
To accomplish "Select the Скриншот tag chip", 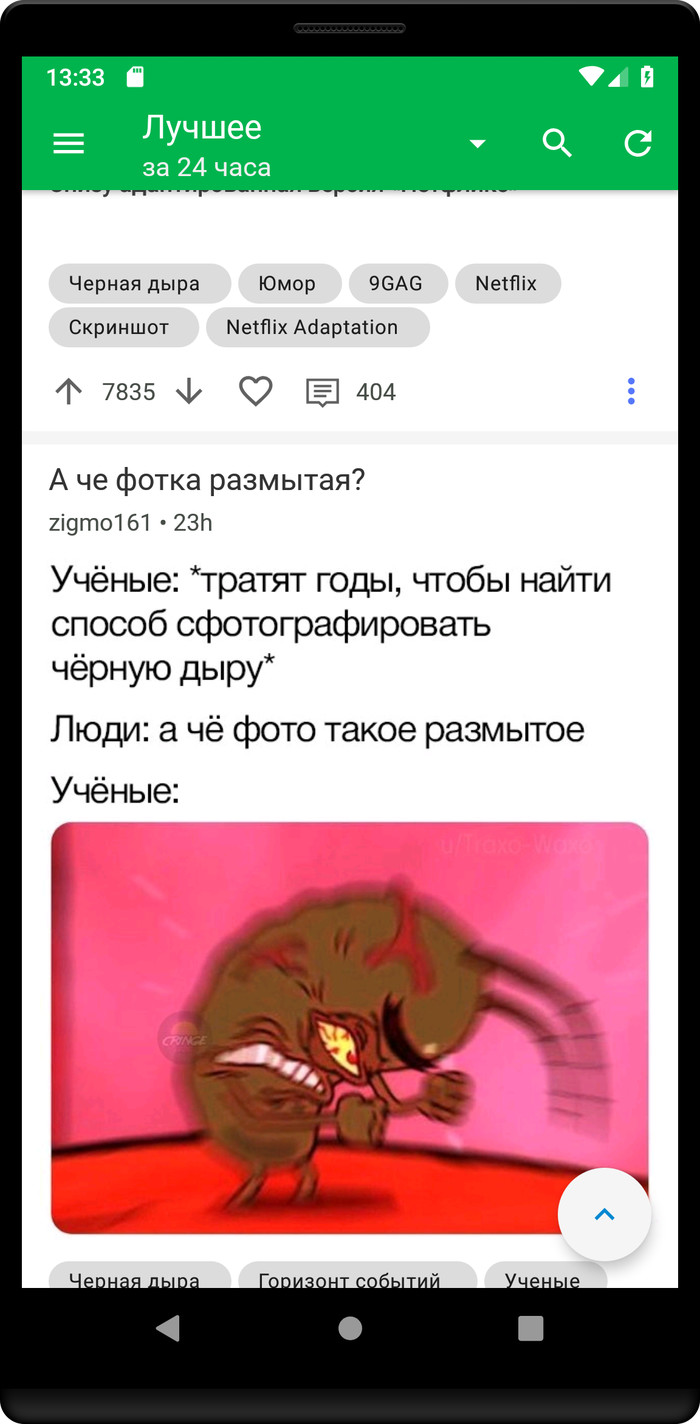I will click(x=123, y=328).
